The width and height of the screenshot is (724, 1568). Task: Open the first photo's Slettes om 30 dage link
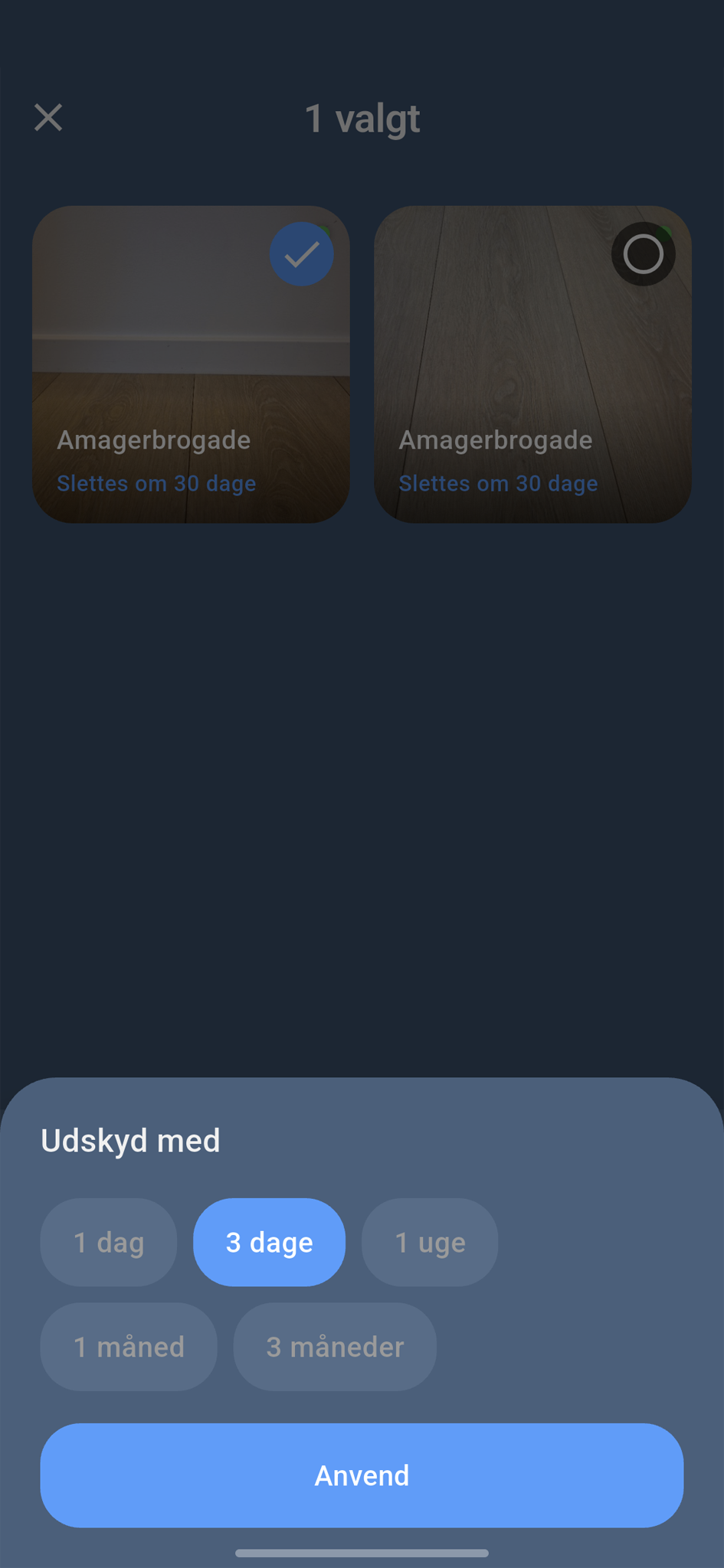157,483
